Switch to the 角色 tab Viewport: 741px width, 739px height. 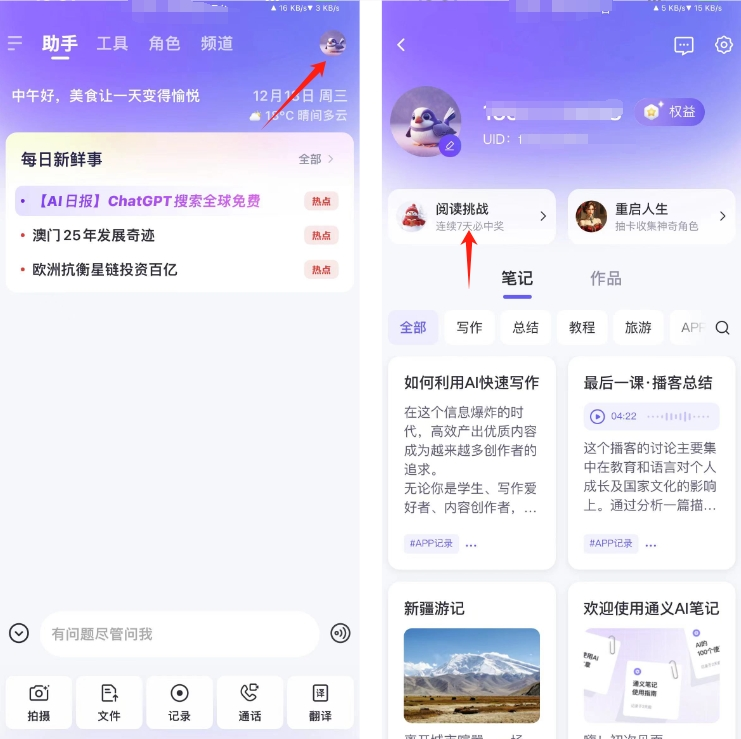coord(164,44)
